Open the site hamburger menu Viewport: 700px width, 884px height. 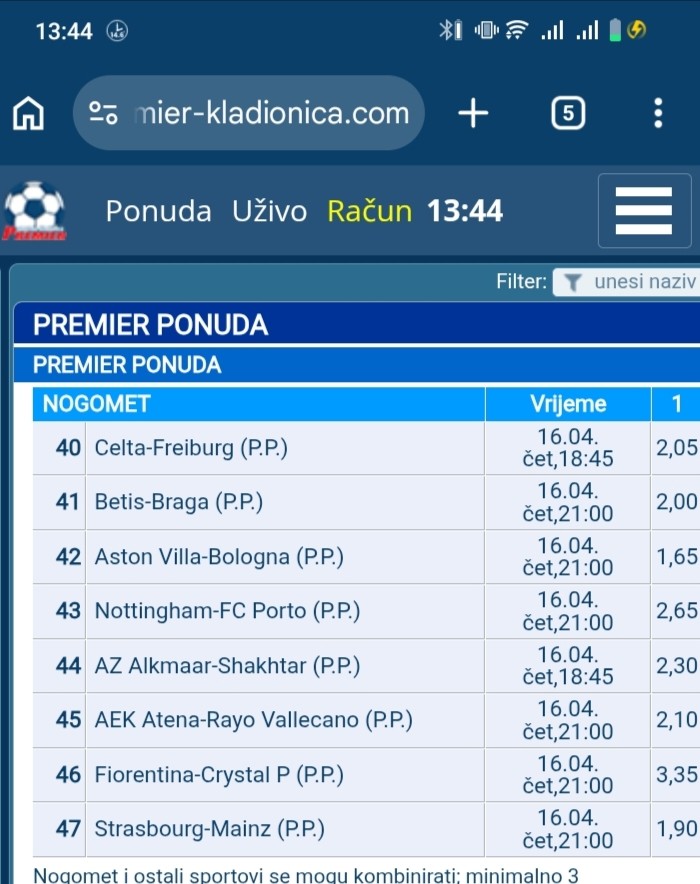pyautogui.click(x=643, y=211)
